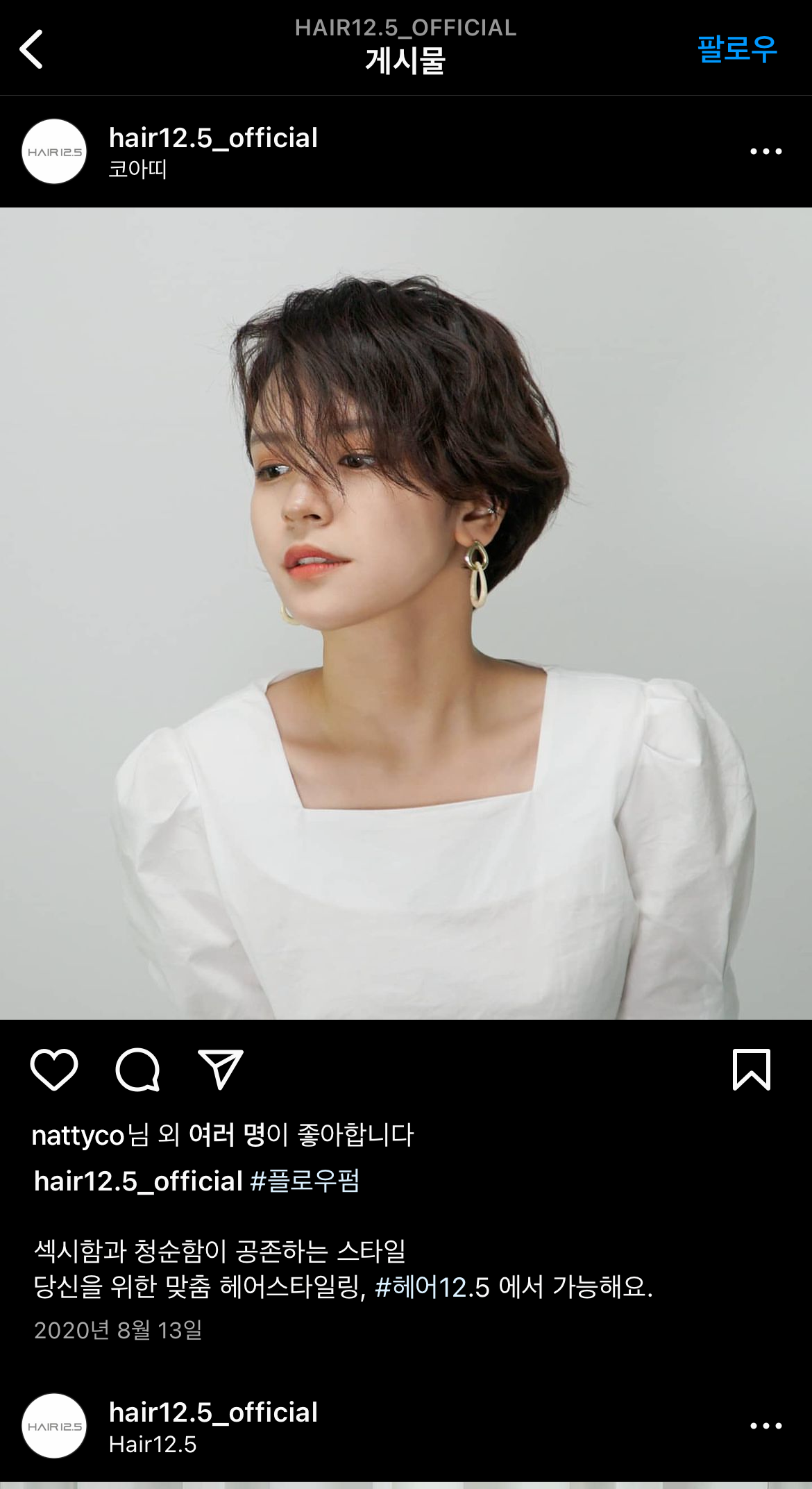This screenshot has width=812, height=1489.
Task: Open the 코아띠 location tag
Action: coord(138,169)
